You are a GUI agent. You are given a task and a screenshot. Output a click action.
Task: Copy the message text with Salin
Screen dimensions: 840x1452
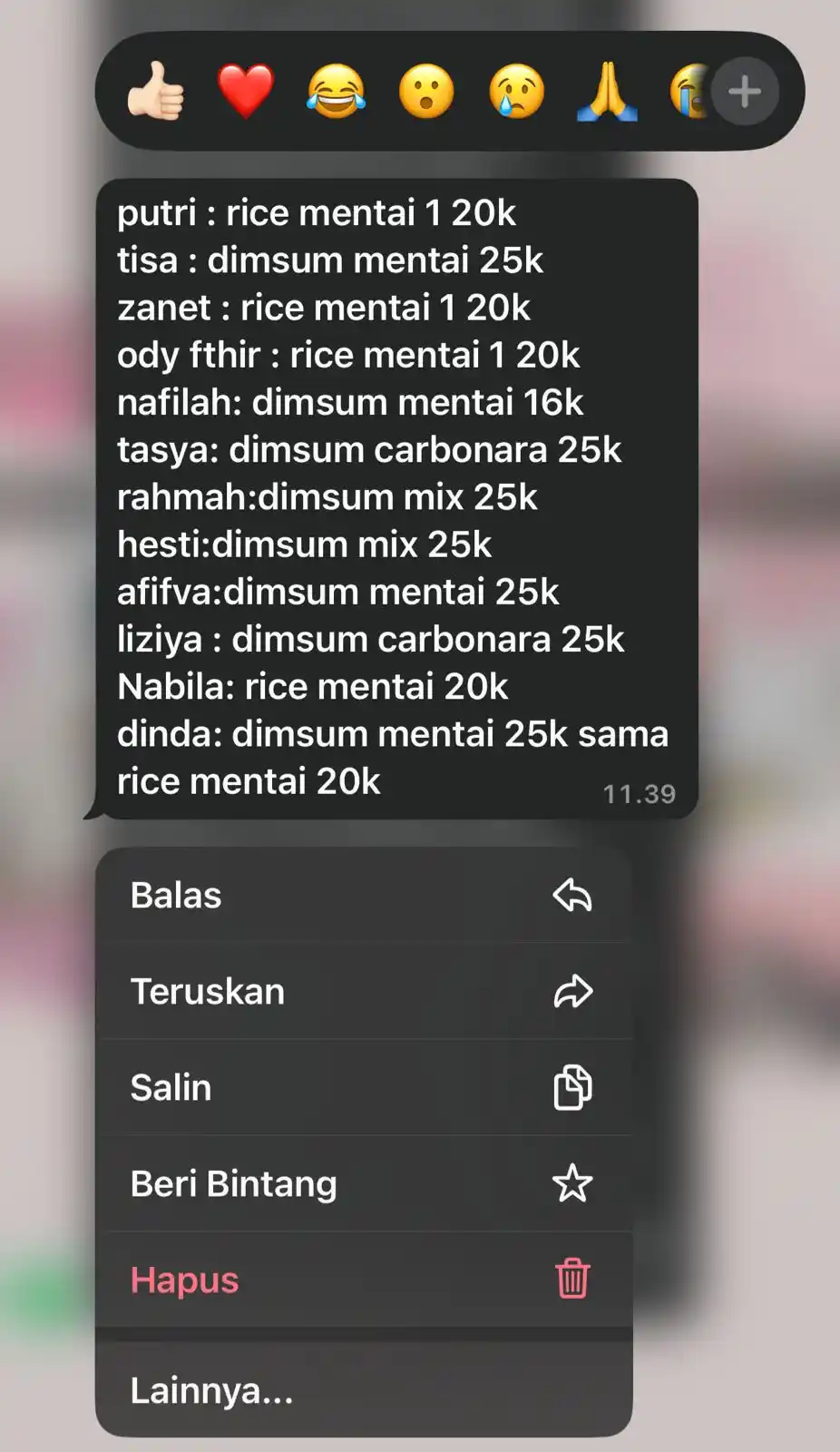[x=363, y=1088]
